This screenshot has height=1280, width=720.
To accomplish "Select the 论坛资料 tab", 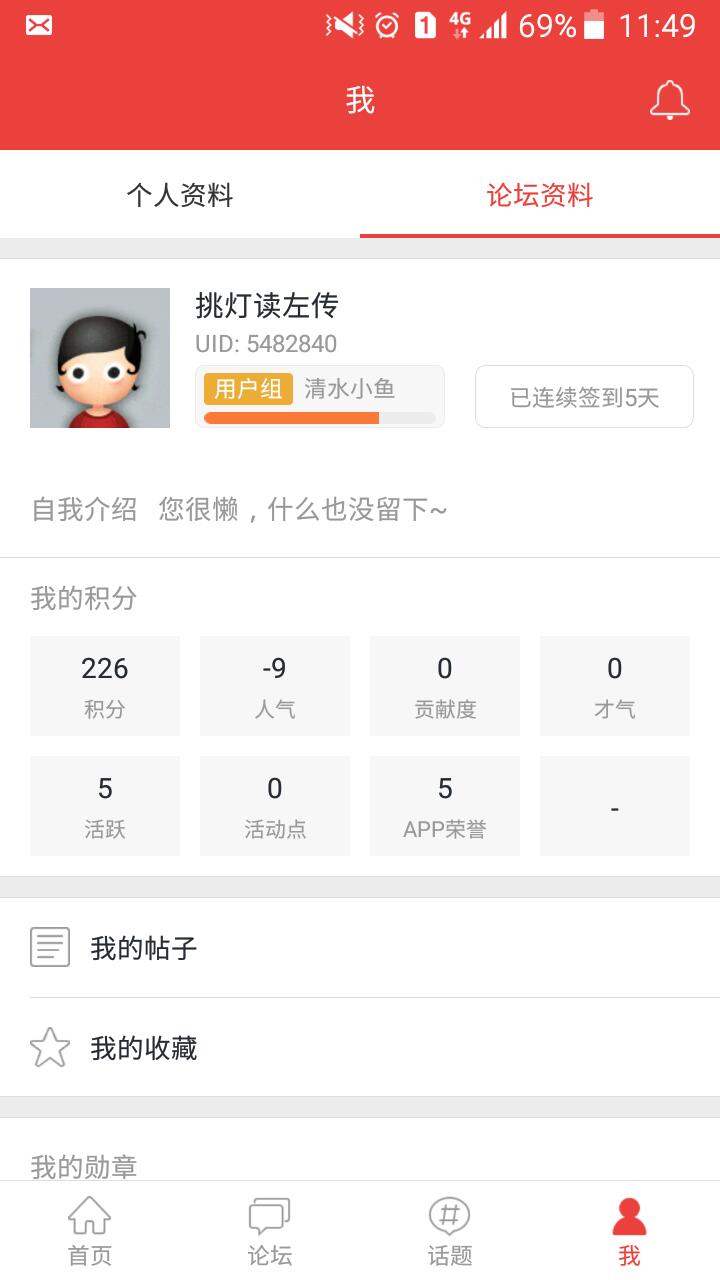I will tap(540, 195).
